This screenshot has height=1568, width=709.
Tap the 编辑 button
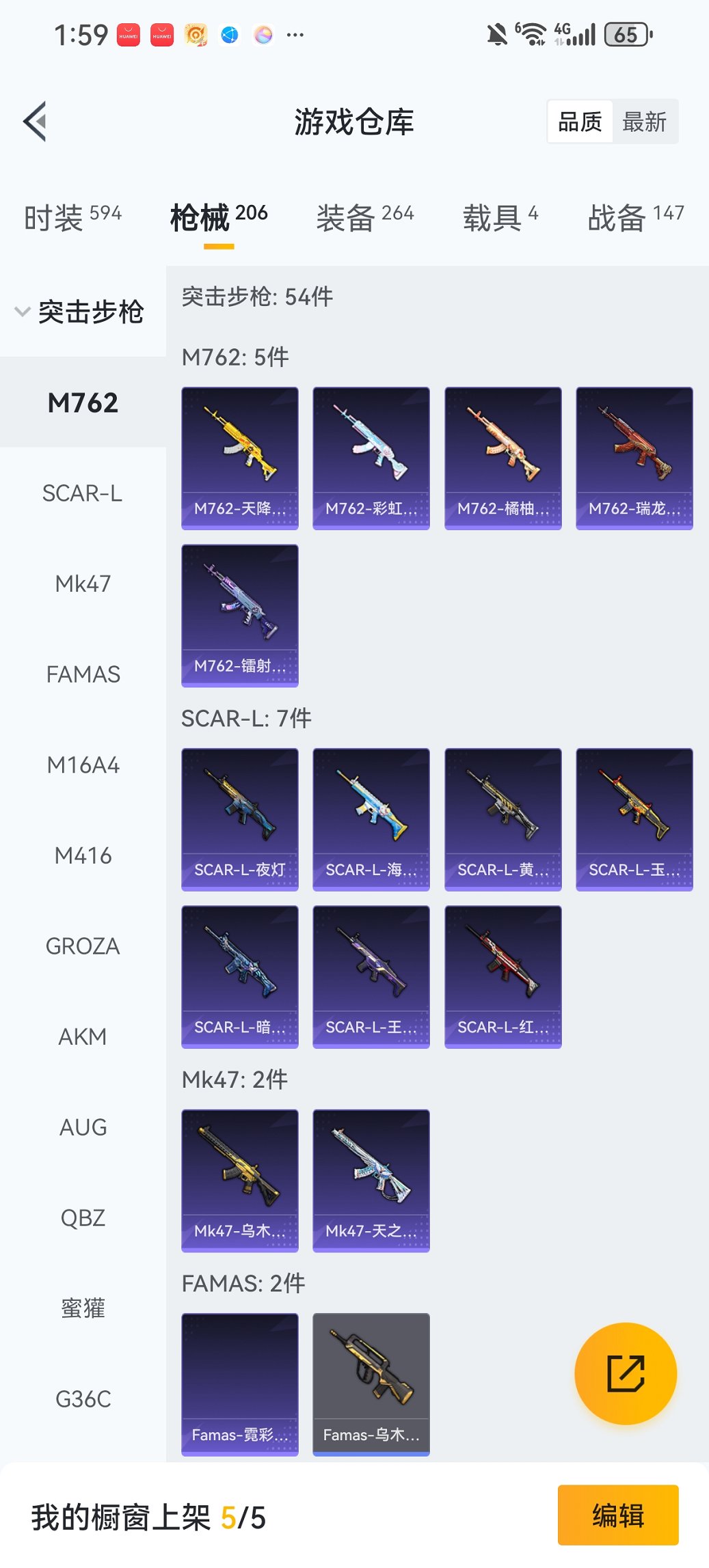617,1515
